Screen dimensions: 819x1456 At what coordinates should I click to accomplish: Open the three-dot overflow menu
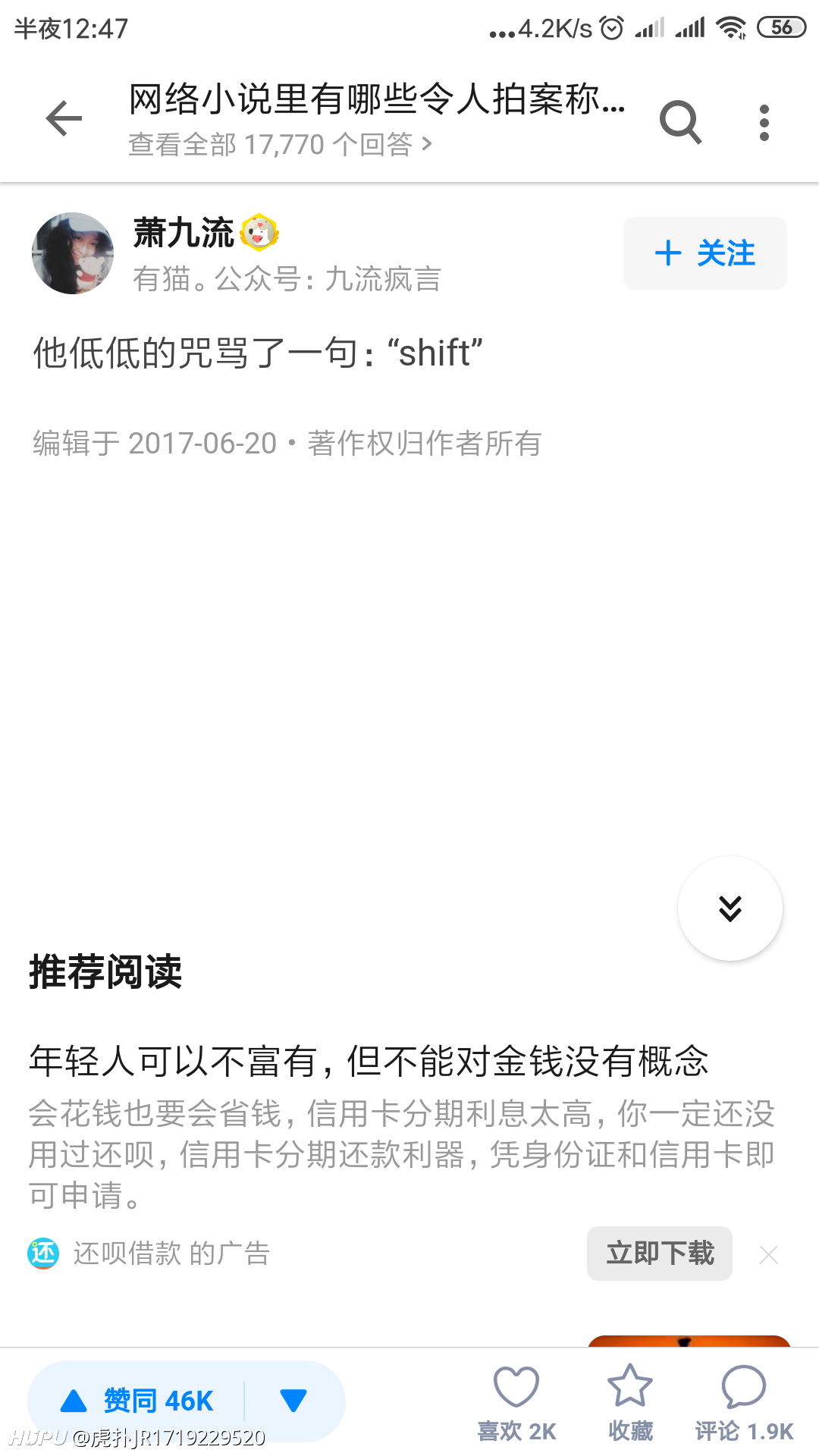pyautogui.click(x=764, y=122)
